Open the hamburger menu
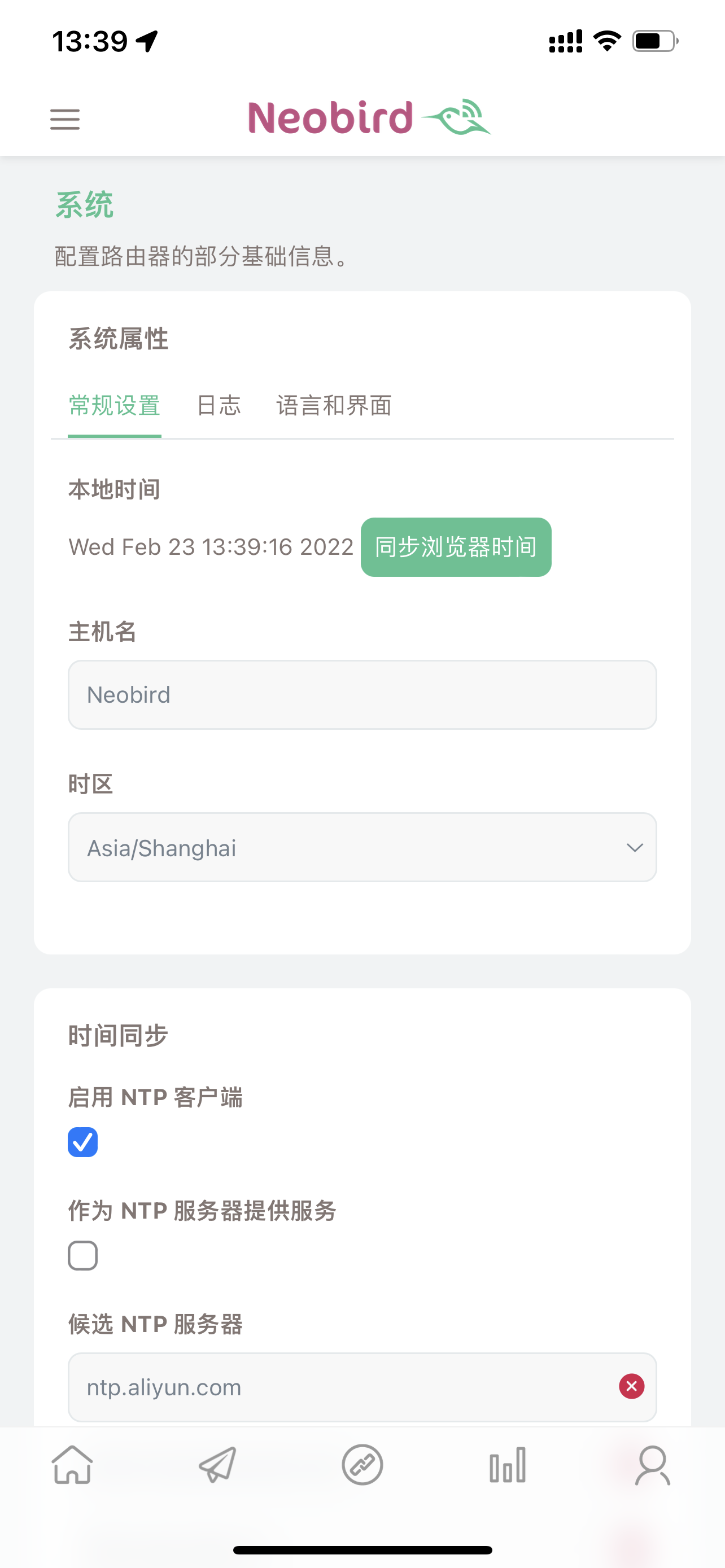 click(64, 119)
